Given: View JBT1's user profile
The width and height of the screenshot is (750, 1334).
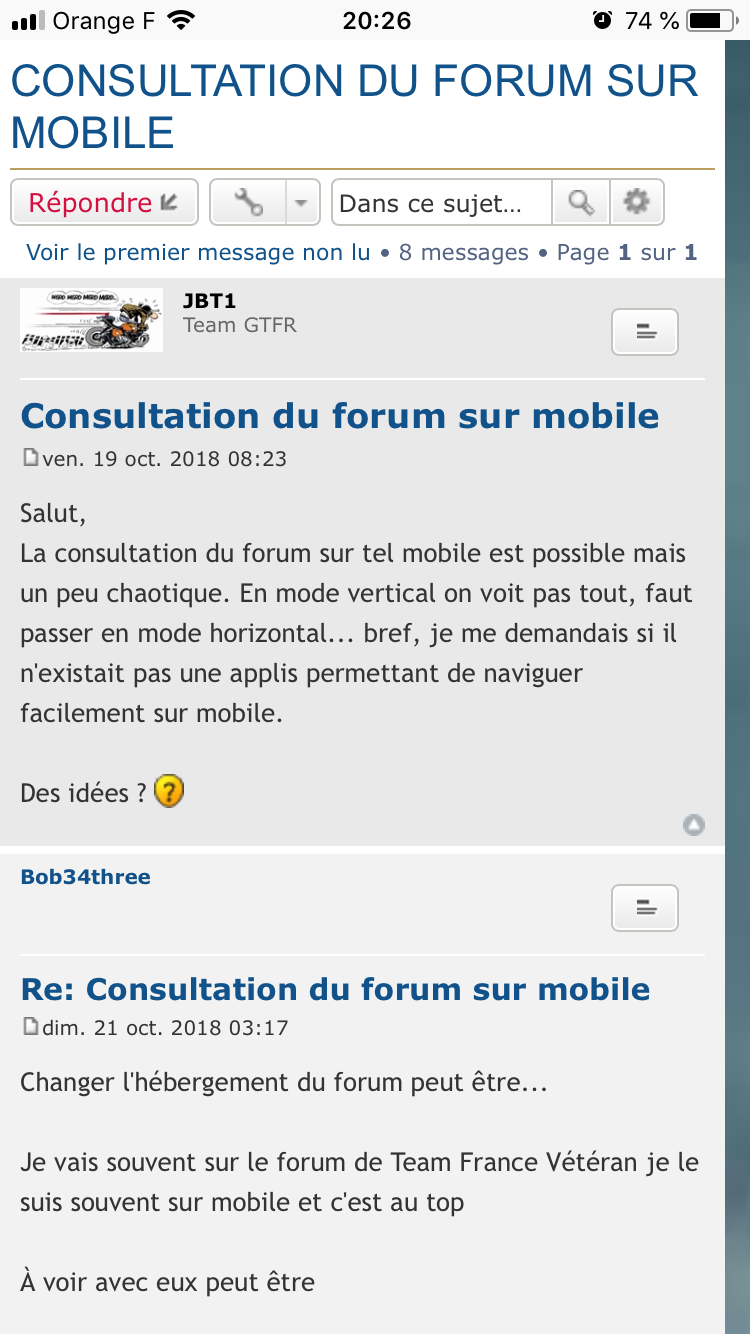Looking at the screenshot, I should (x=209, y=302).
